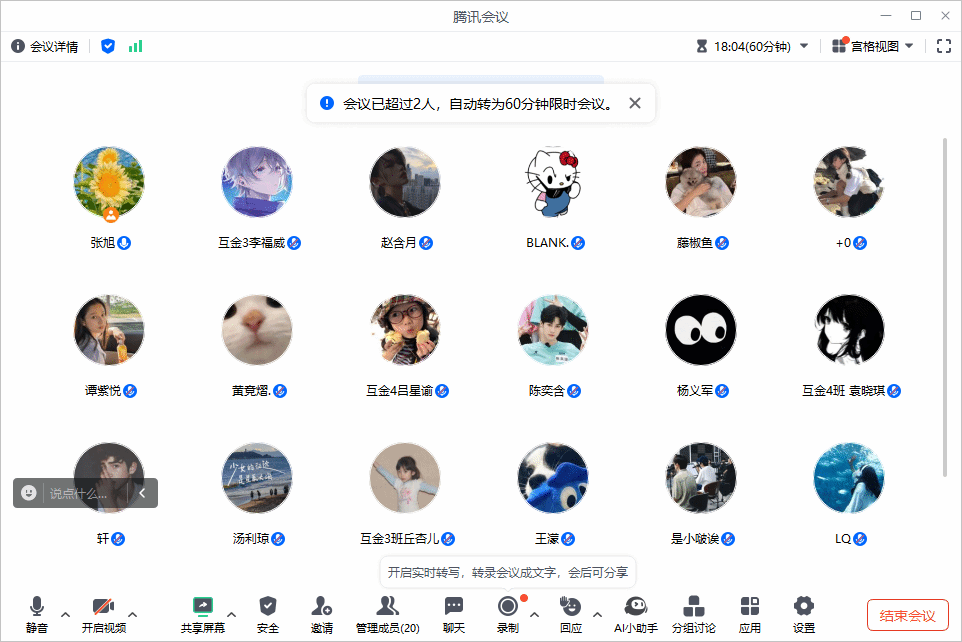Screen dimensions: 962x642
Task: Enter fullscreen mode
Action: (x=943, y=46)
